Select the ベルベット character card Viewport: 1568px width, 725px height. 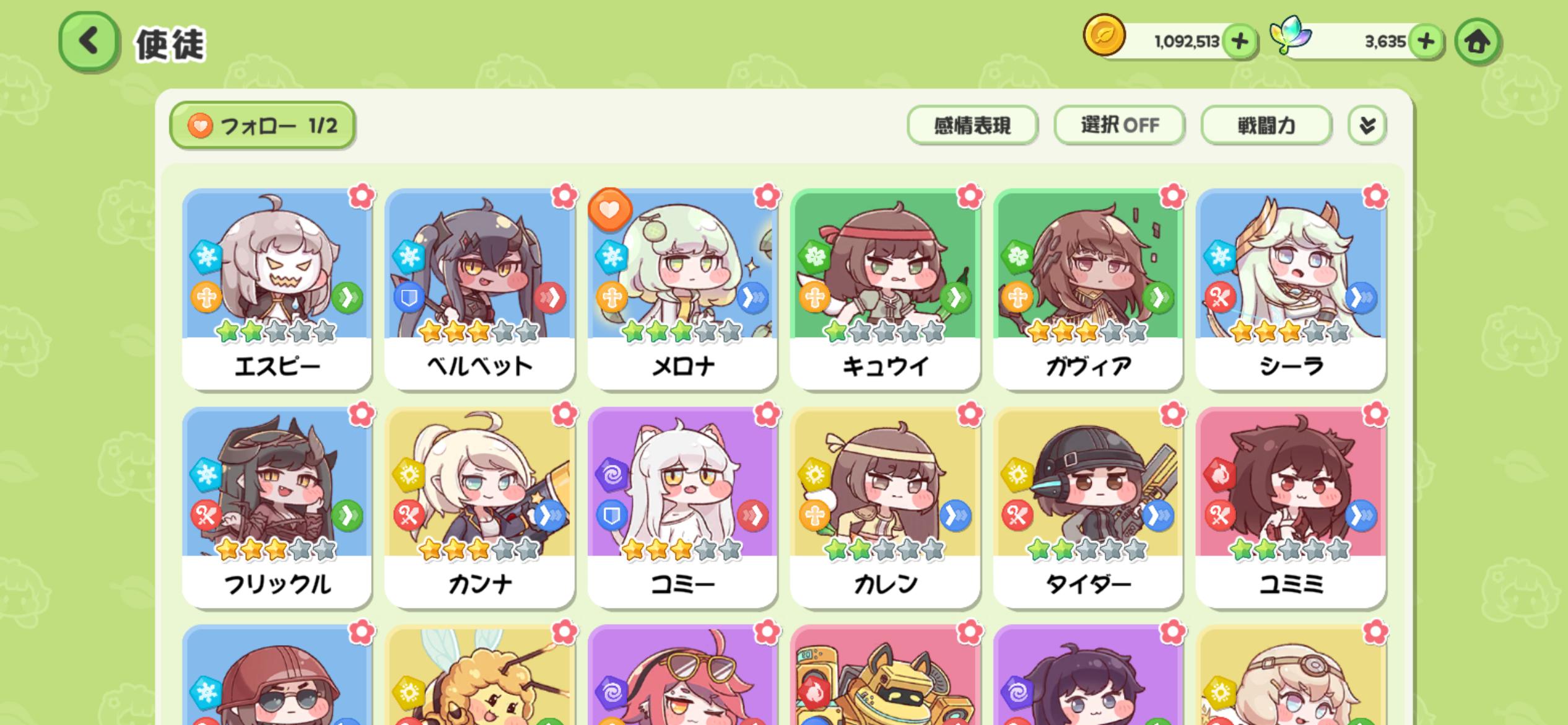(x=479, y=289)
